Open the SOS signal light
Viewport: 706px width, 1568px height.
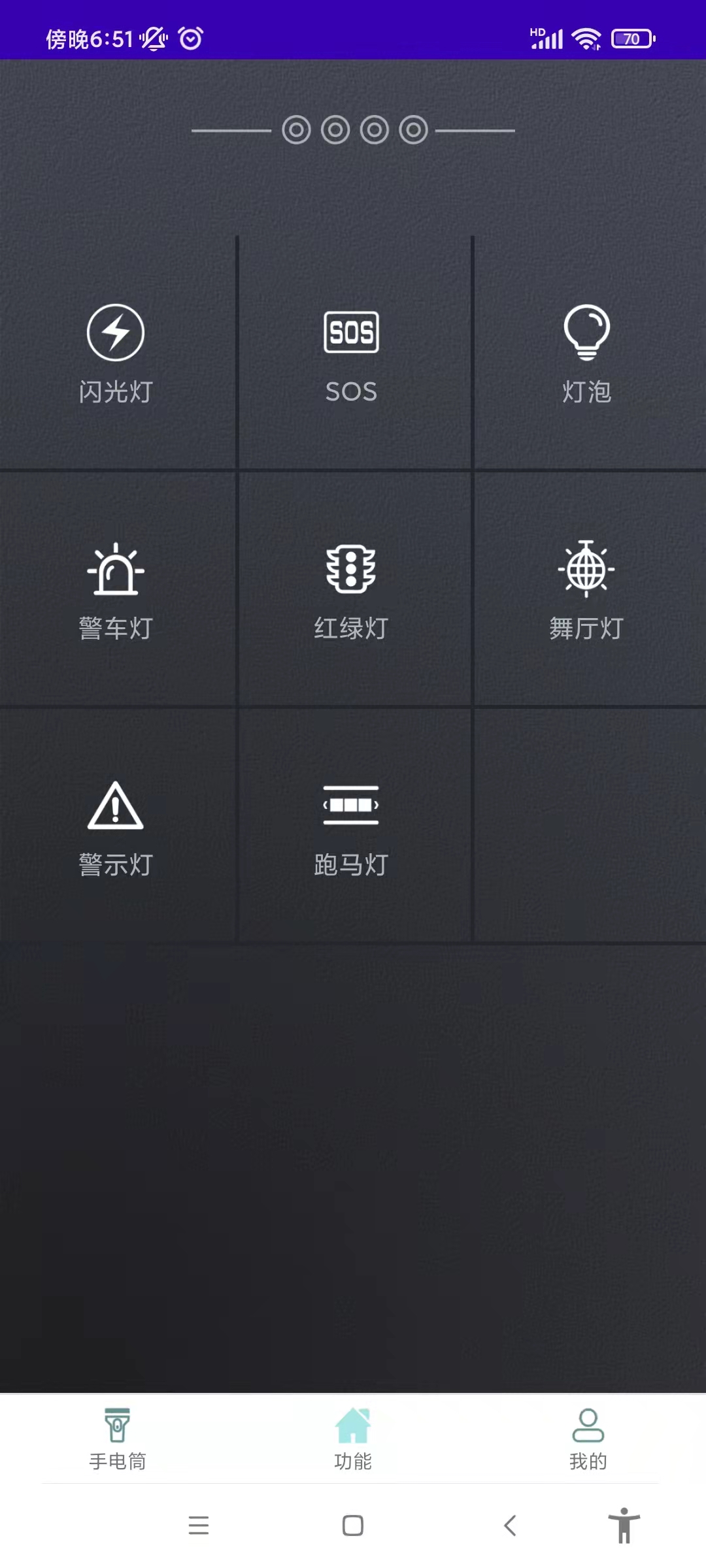[352, 353]
